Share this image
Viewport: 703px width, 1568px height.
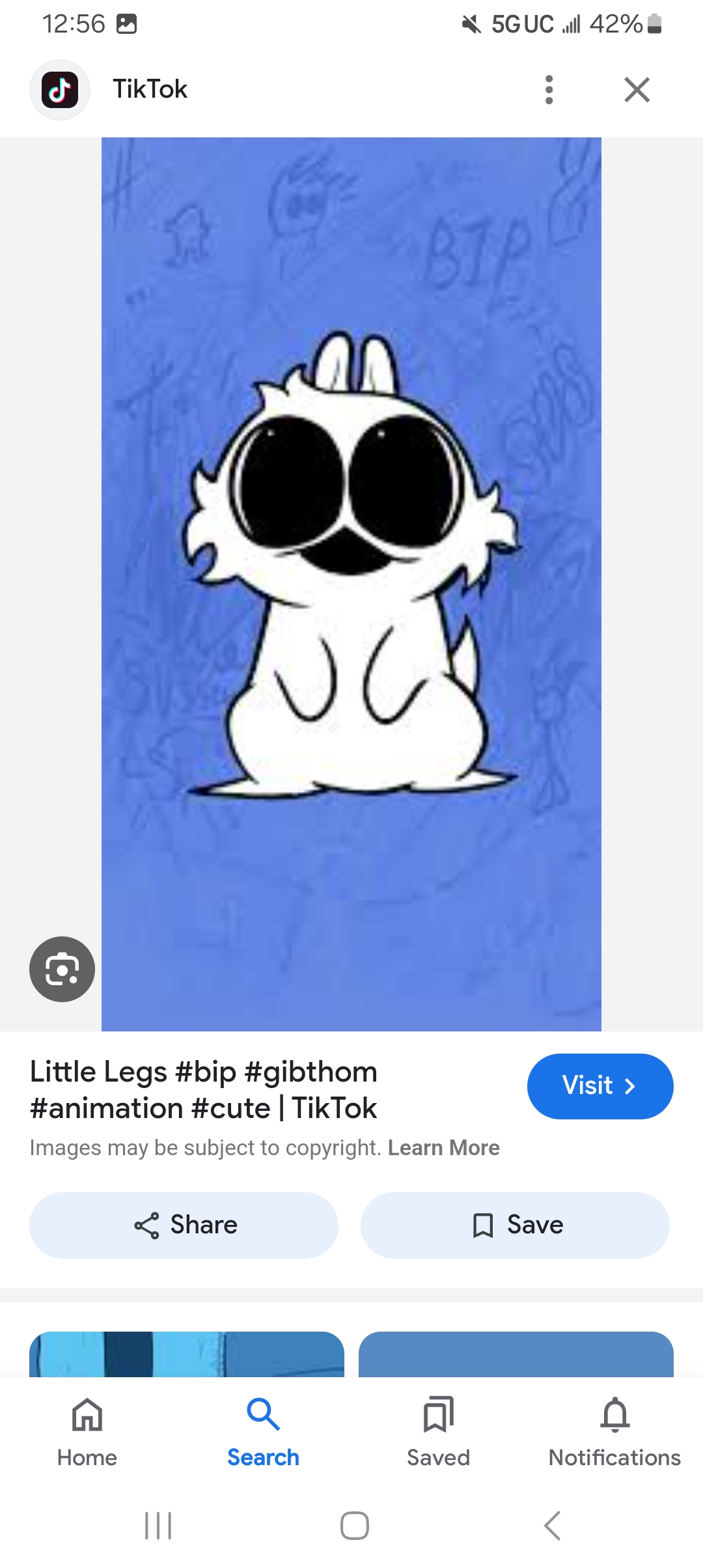click(184, 1225)
